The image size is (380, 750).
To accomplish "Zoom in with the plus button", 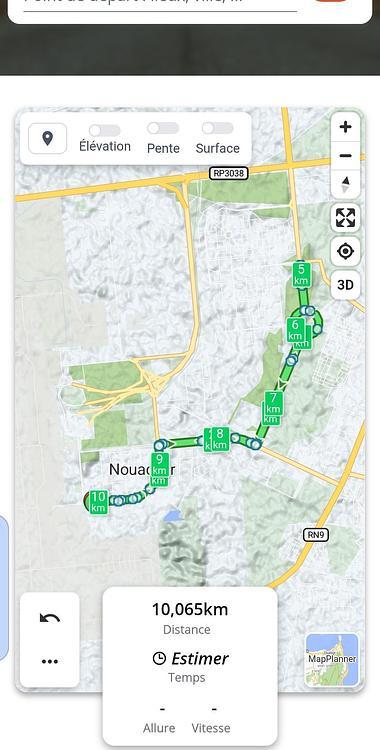I will click(x=345, y=127).
